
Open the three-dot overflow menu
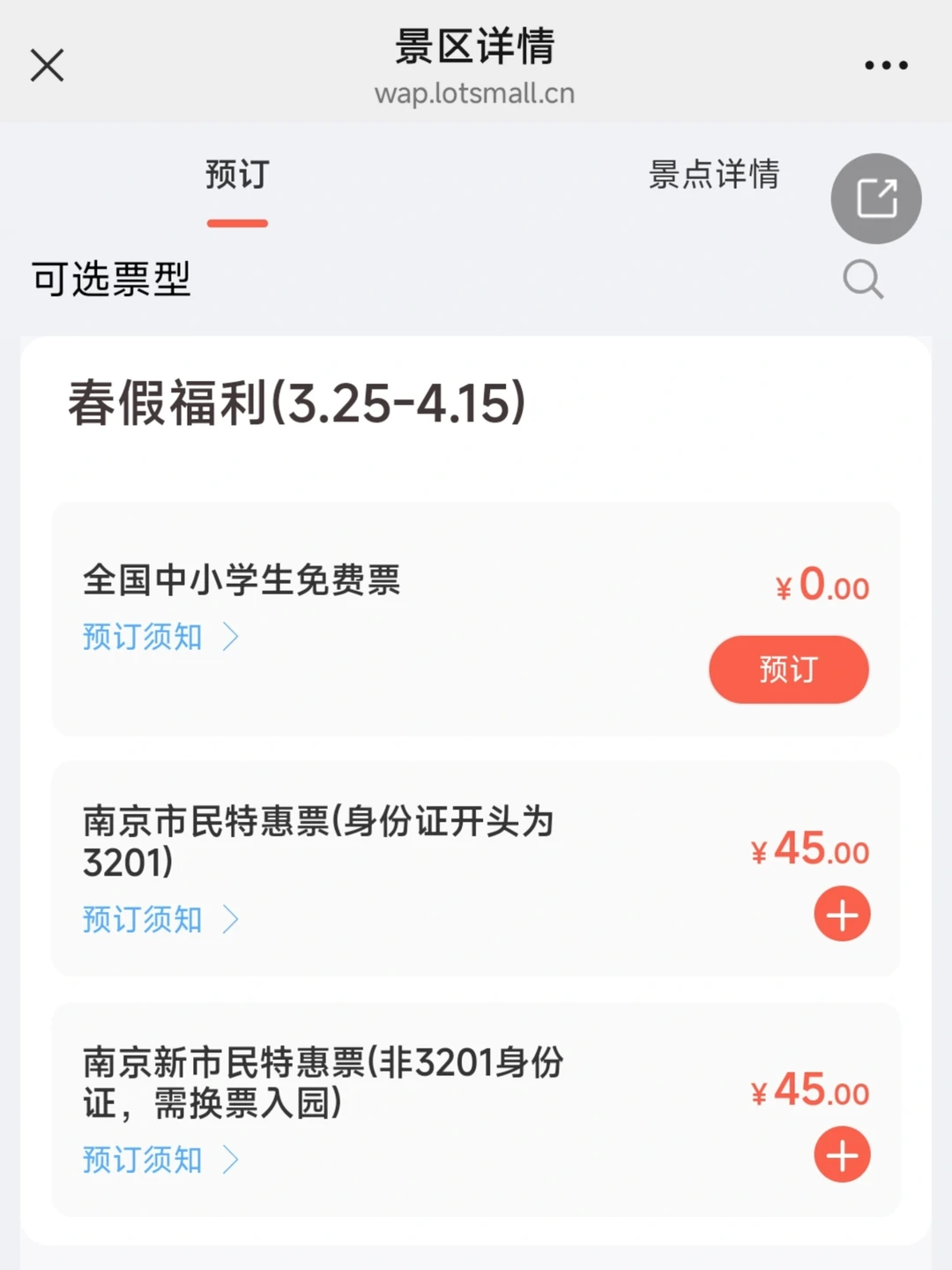886,65
